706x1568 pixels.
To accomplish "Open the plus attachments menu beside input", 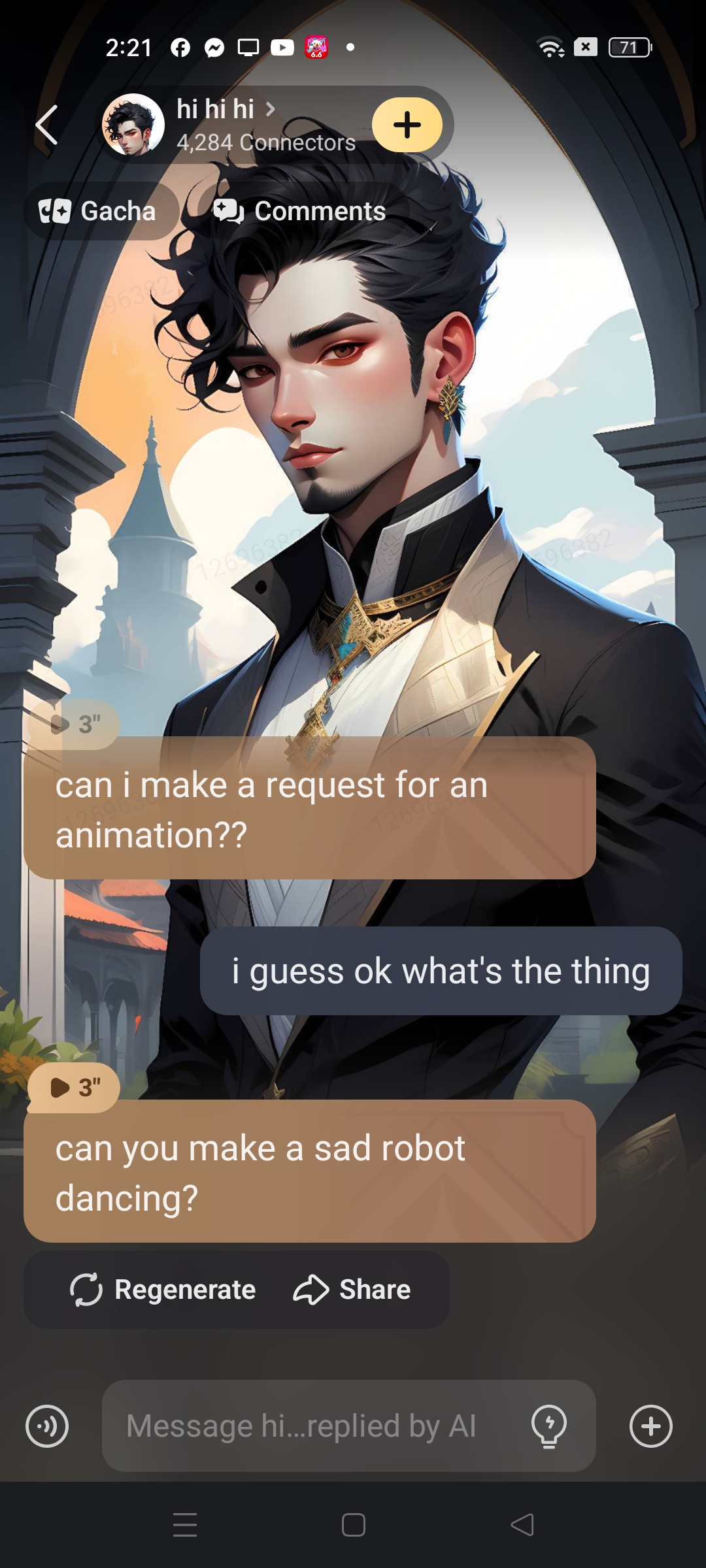I will (x=650, y=1426).
